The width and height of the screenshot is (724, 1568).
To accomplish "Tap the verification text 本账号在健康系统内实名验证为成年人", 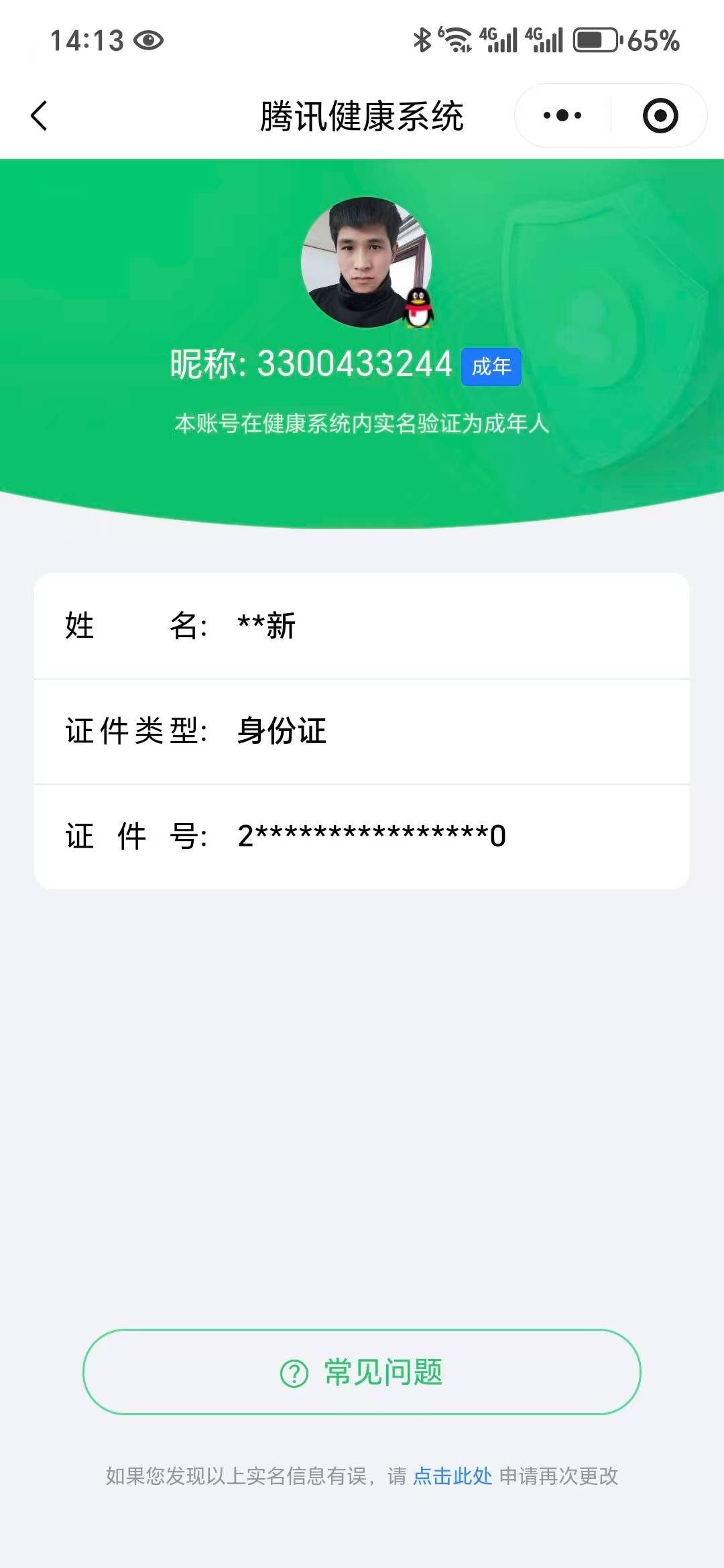I will [362, 423].
